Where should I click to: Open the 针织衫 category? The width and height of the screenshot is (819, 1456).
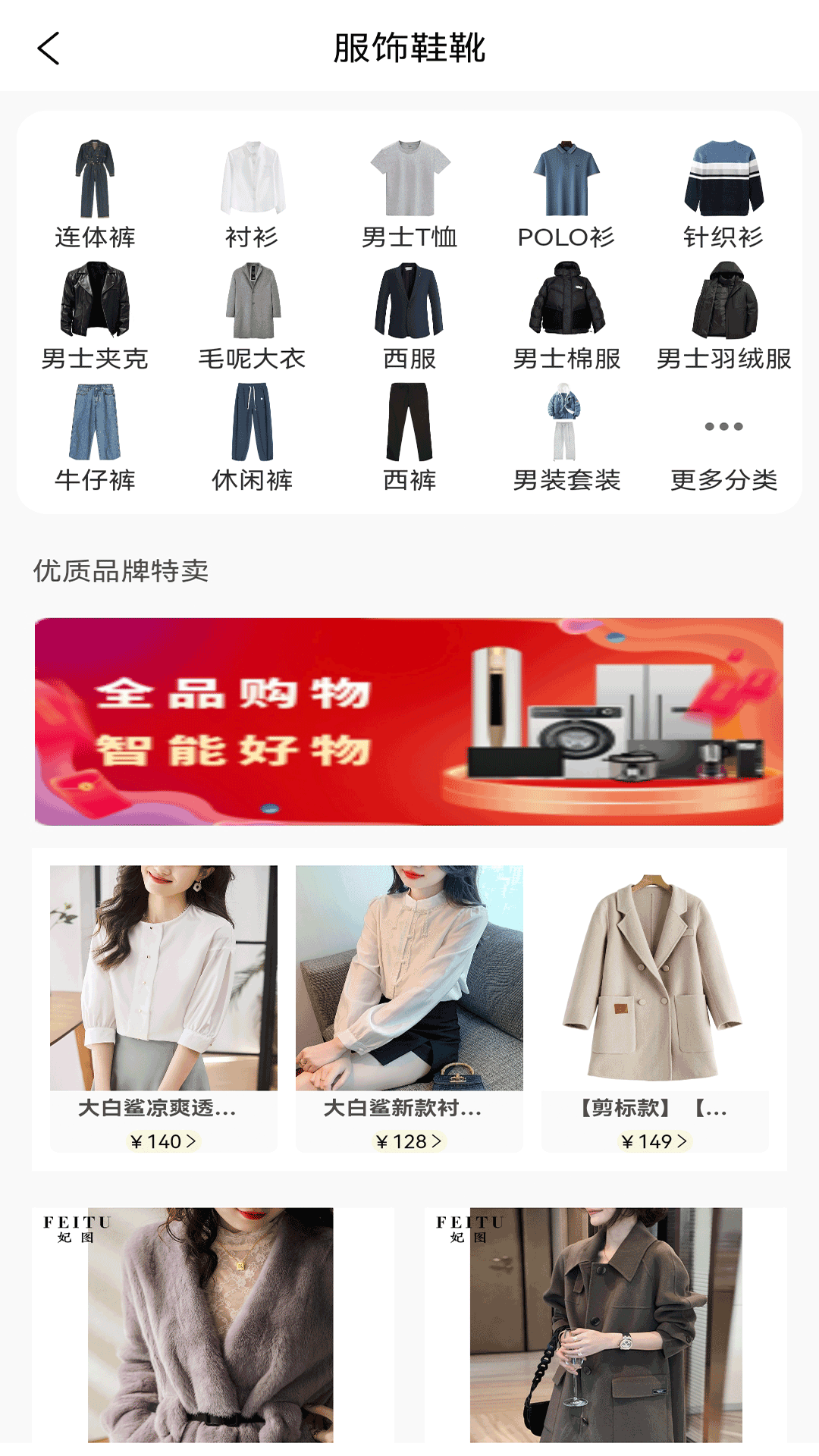click(723, 194)
